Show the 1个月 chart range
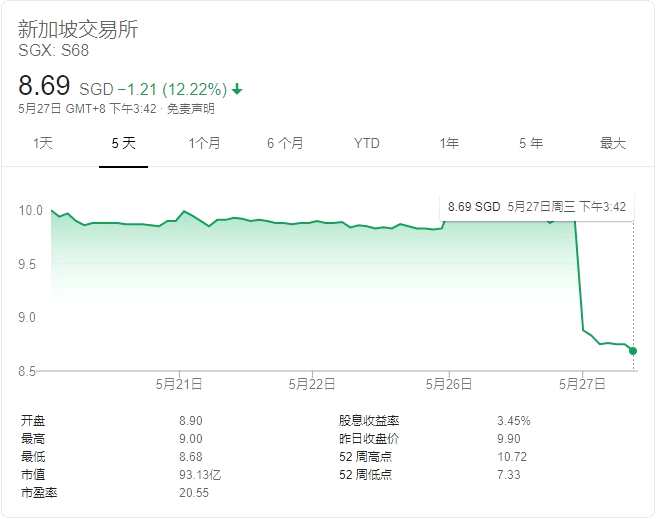This screenshot has height=519, width=656. [x=204, y=143]
